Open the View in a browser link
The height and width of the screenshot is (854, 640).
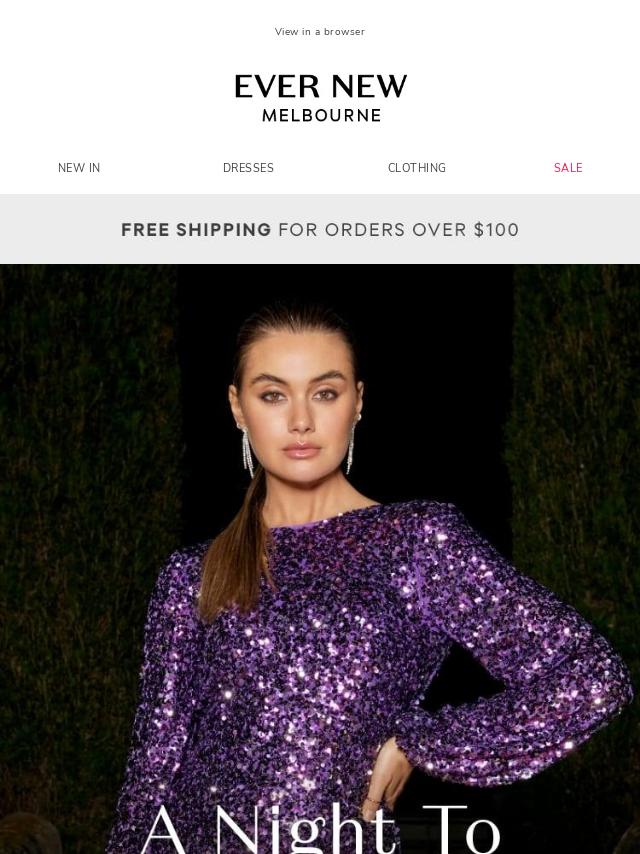pyautogui.click(x=320, y=32)
